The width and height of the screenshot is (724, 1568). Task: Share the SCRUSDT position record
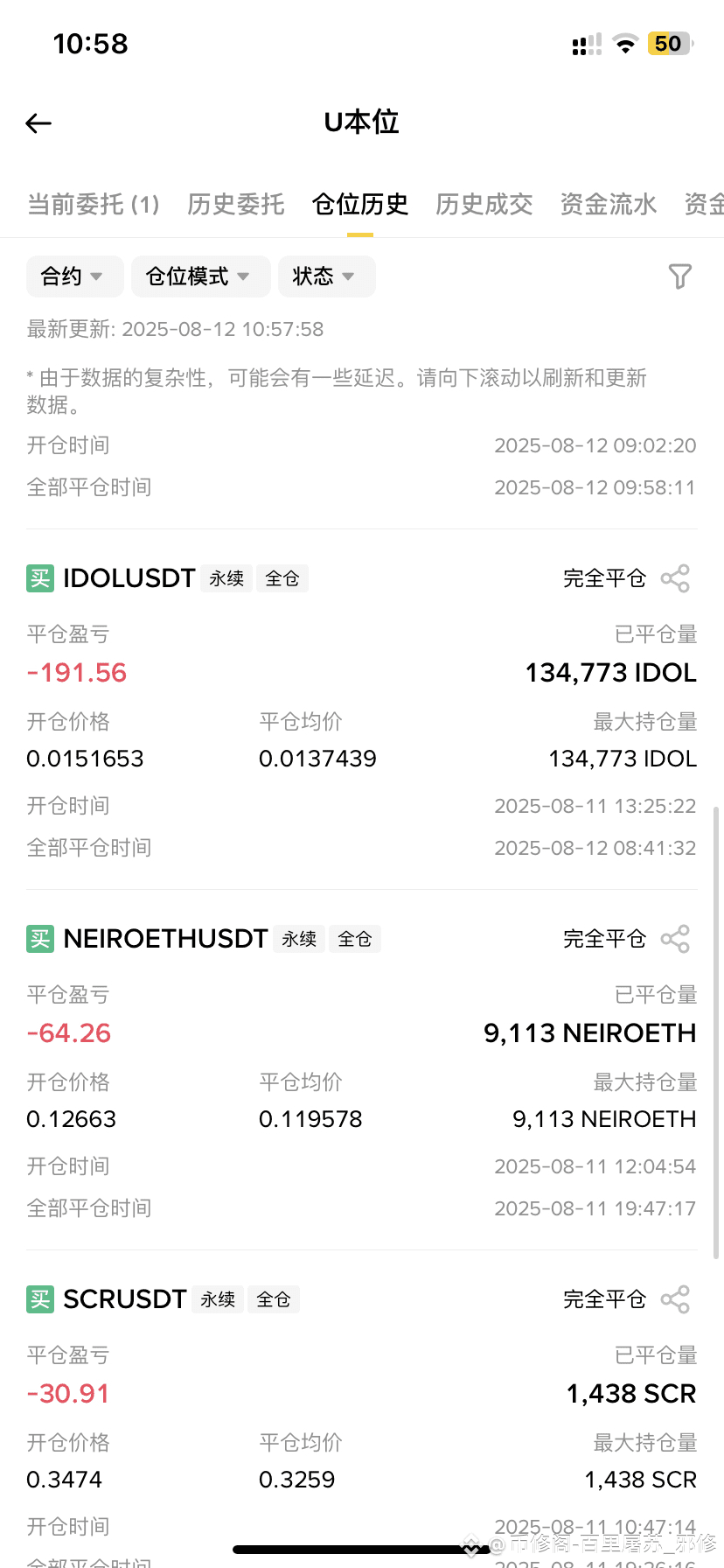[675, 1299]
